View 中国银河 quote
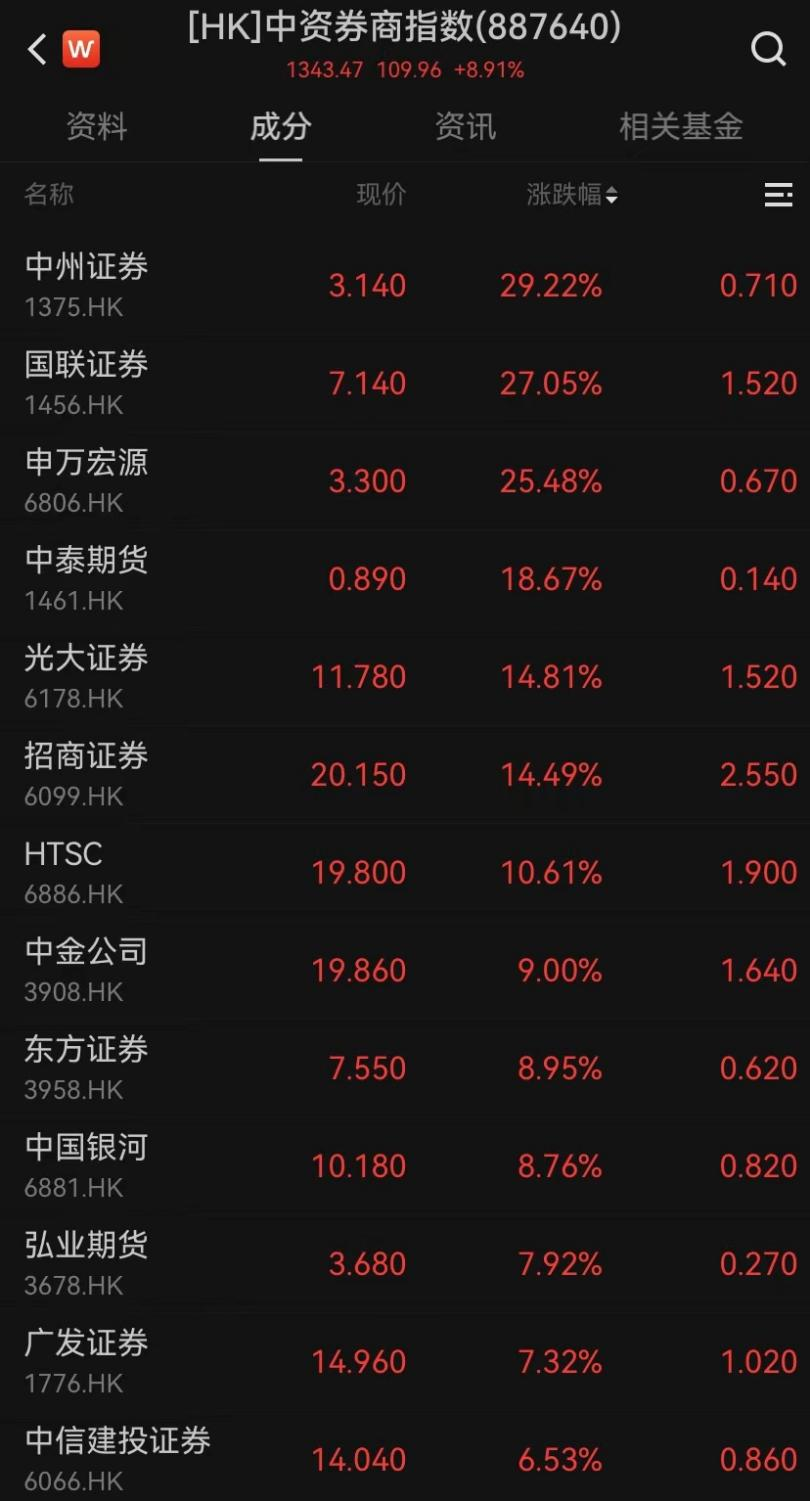Image resolution: width=810 pixels, height=1501 pixels. pos(87,1165)
